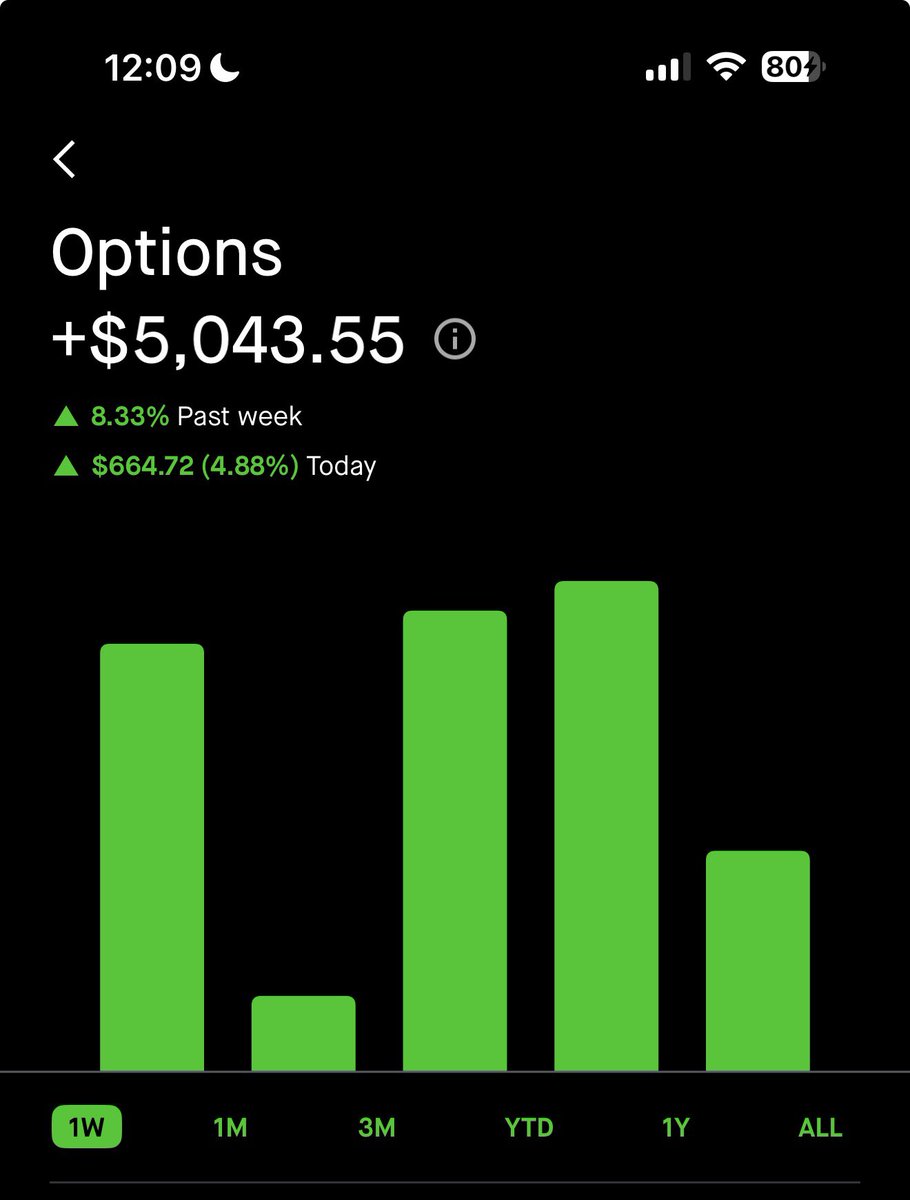The width and height of the screenshot is (910, 1200).
Task: Go back using the arrow icon
Action: tap(65, 159)
